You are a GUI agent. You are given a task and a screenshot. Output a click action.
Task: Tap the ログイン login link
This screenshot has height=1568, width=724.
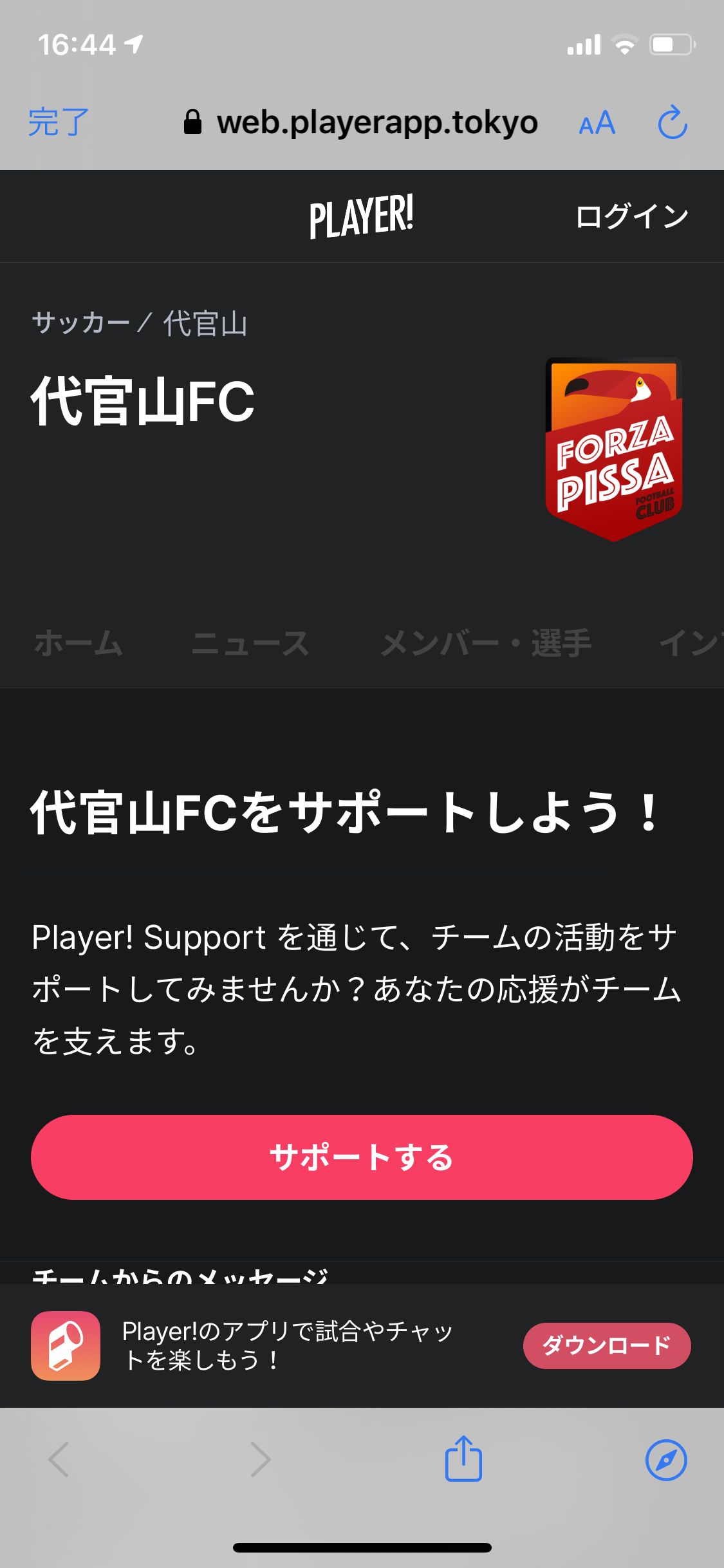(x=631, y=216)
